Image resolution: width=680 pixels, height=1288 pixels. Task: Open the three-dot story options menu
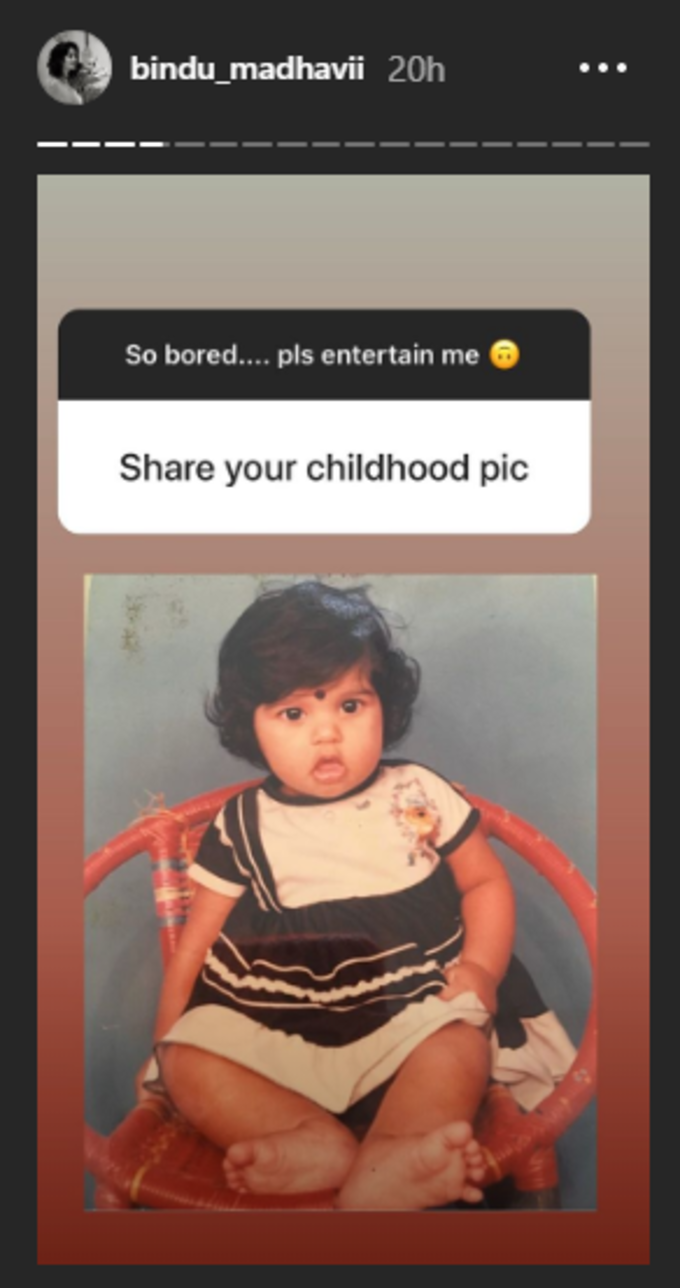click(603, 69)
